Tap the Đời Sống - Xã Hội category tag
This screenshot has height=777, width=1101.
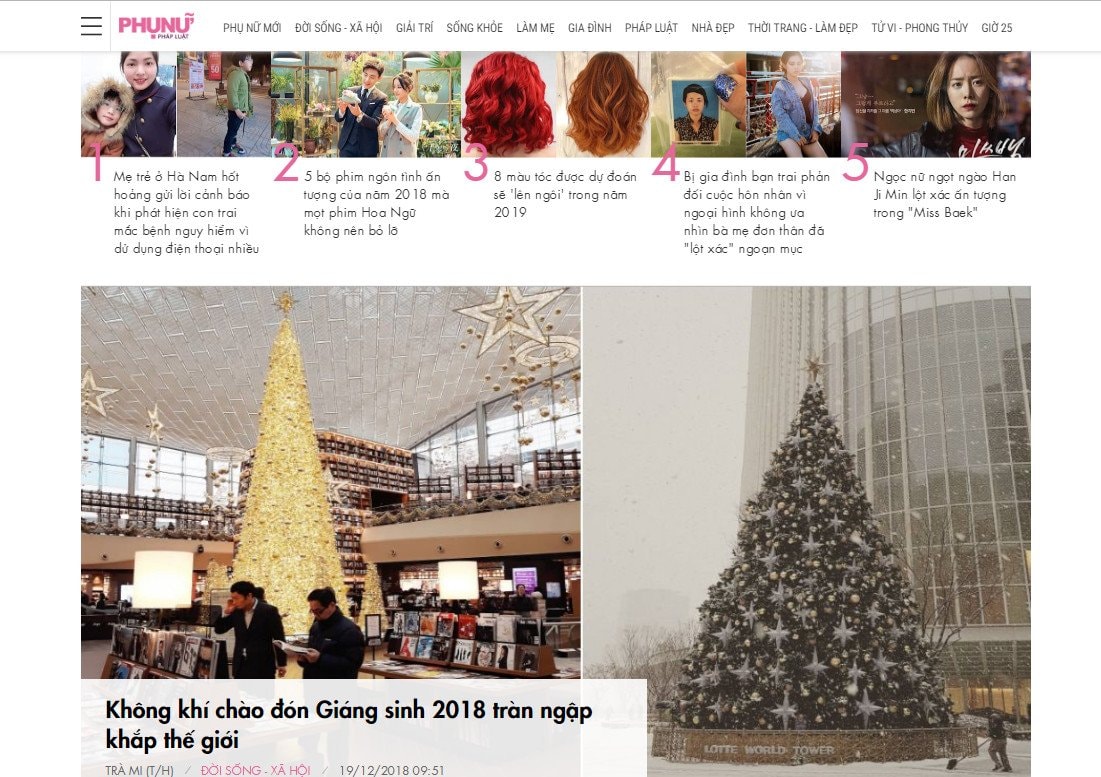(255, 770)
